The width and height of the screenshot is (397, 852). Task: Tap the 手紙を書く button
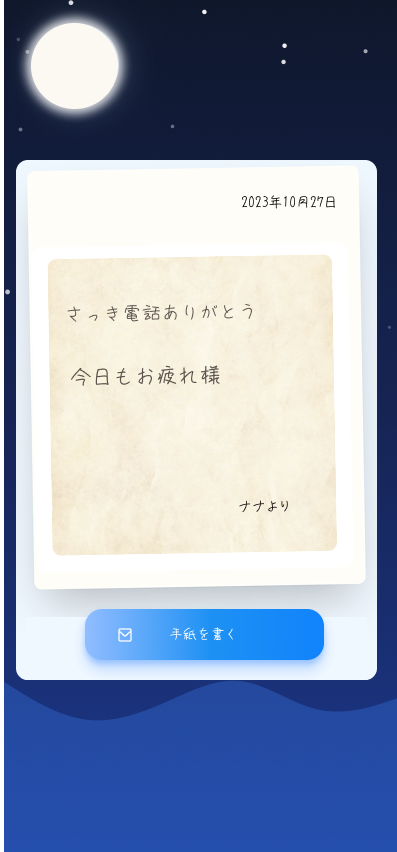coord(204,634)
